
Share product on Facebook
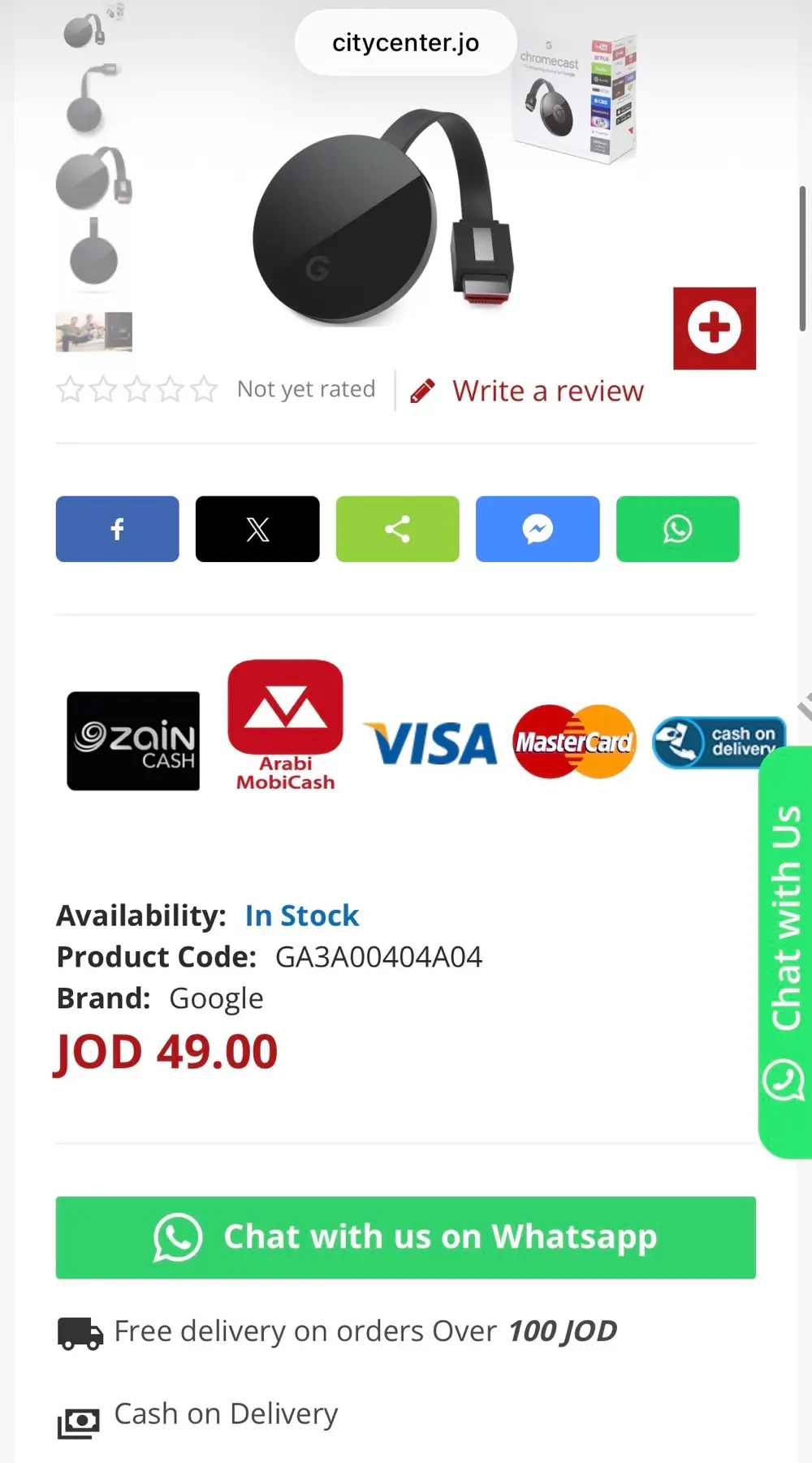pyautogui.click(x=117, y=529)
